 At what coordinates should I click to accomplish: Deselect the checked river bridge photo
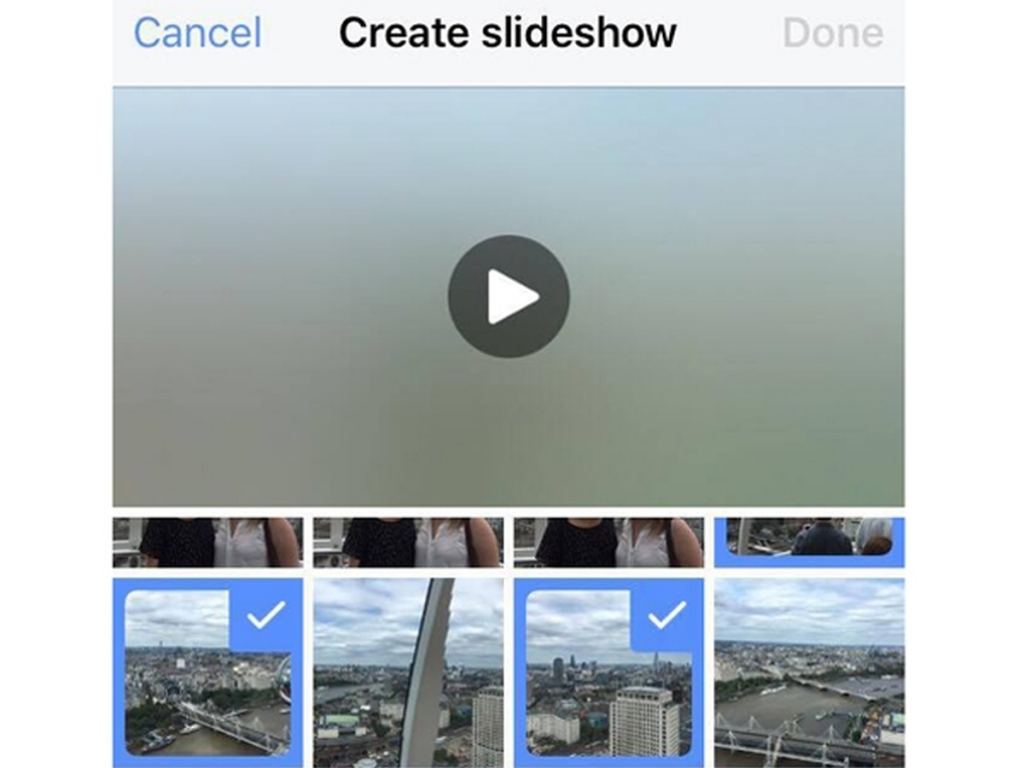[x=207, y=672]
